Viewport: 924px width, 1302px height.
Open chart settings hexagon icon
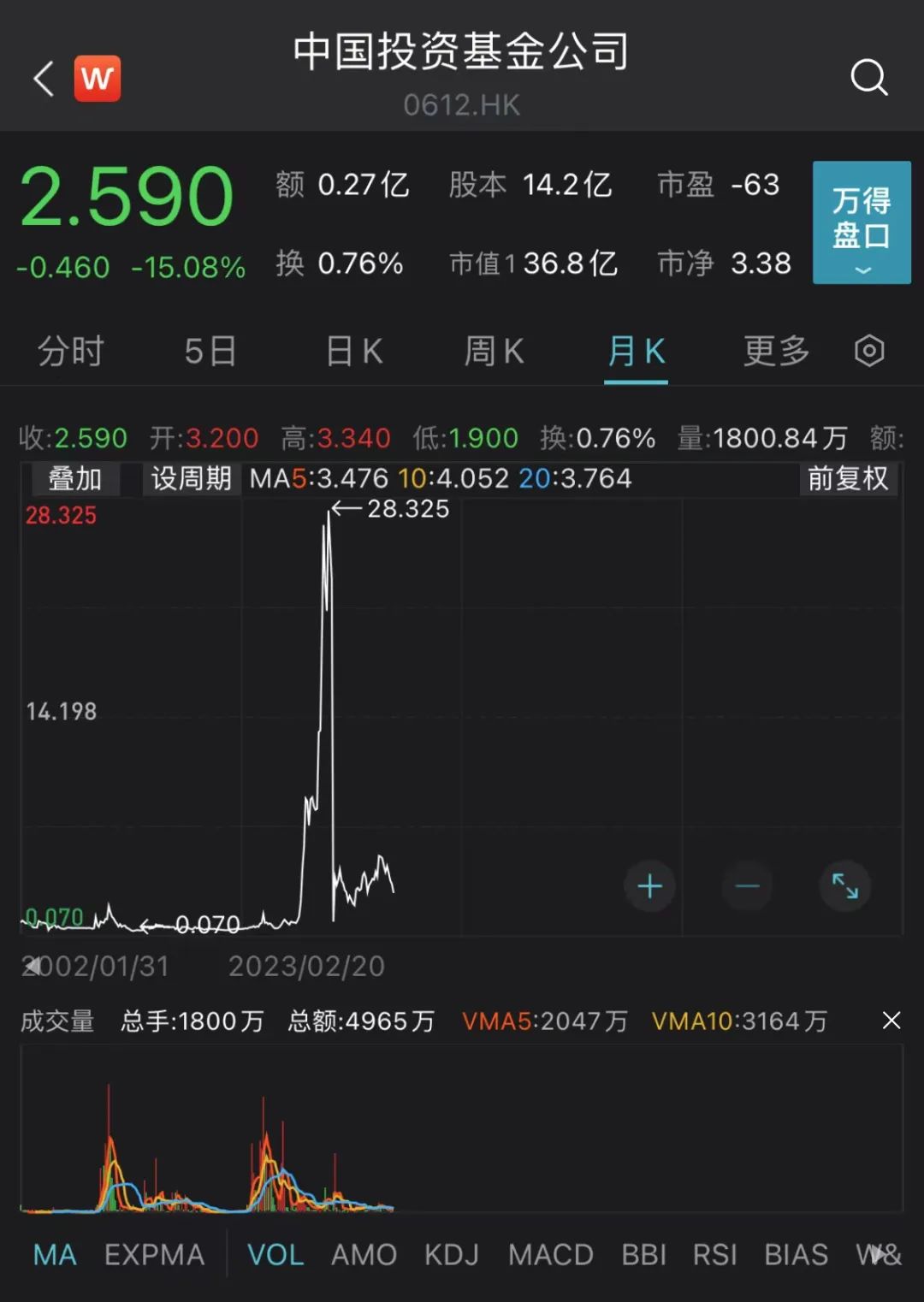[x=869, y=352]
